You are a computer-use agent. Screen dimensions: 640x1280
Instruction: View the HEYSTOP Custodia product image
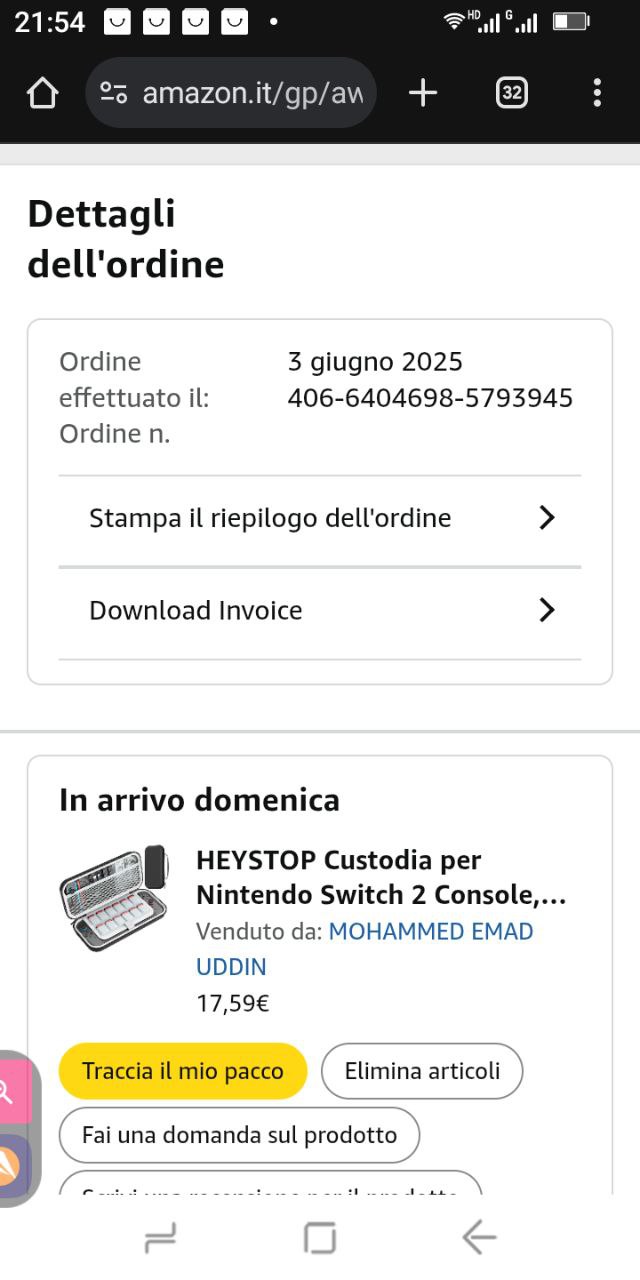point(112,898)
